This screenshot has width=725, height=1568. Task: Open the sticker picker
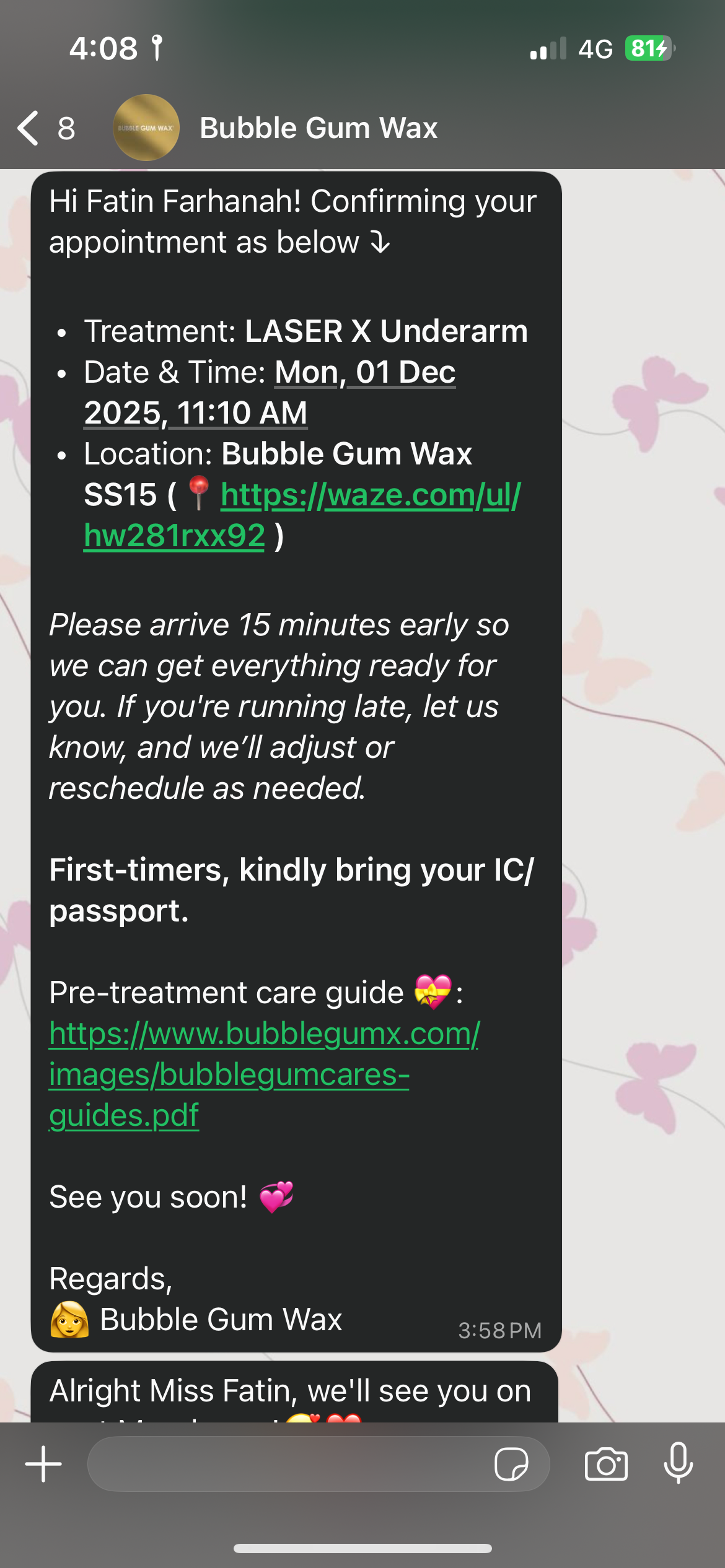(x=511, y=1464)
